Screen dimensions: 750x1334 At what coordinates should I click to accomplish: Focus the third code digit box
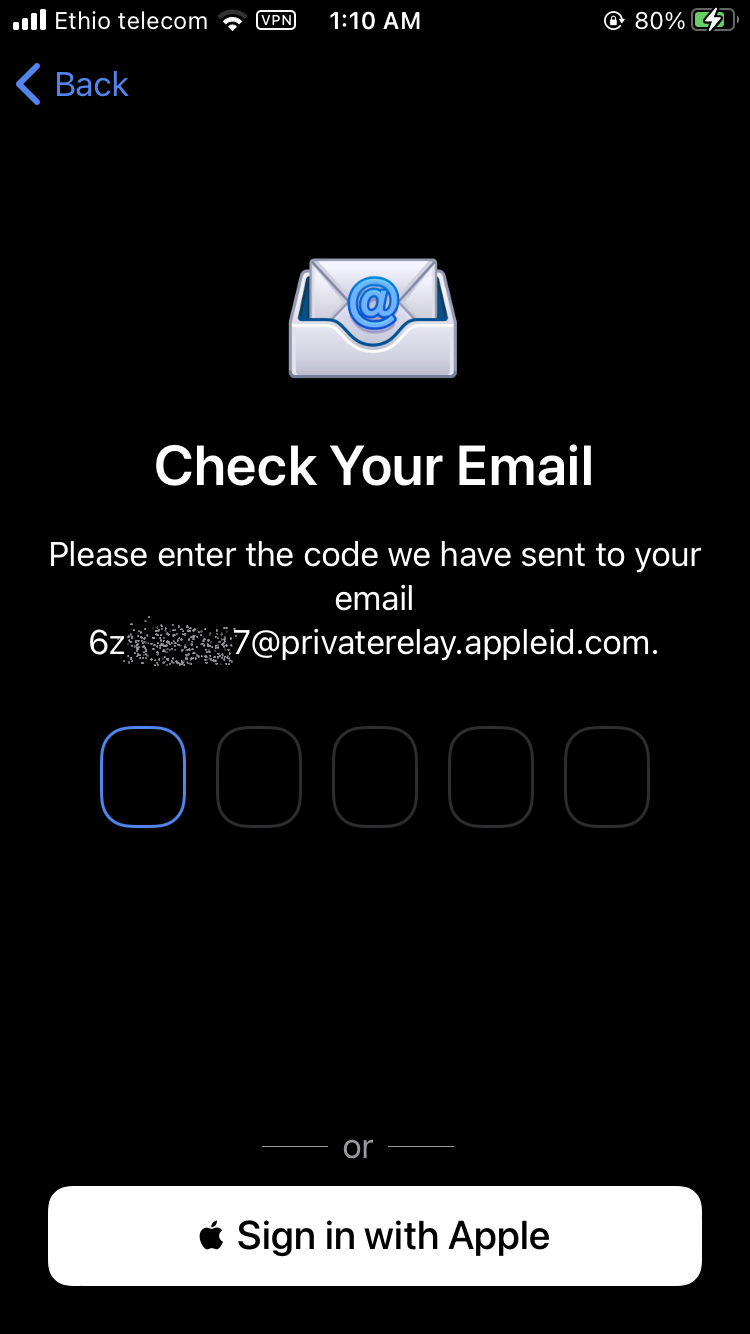[375, 777]
